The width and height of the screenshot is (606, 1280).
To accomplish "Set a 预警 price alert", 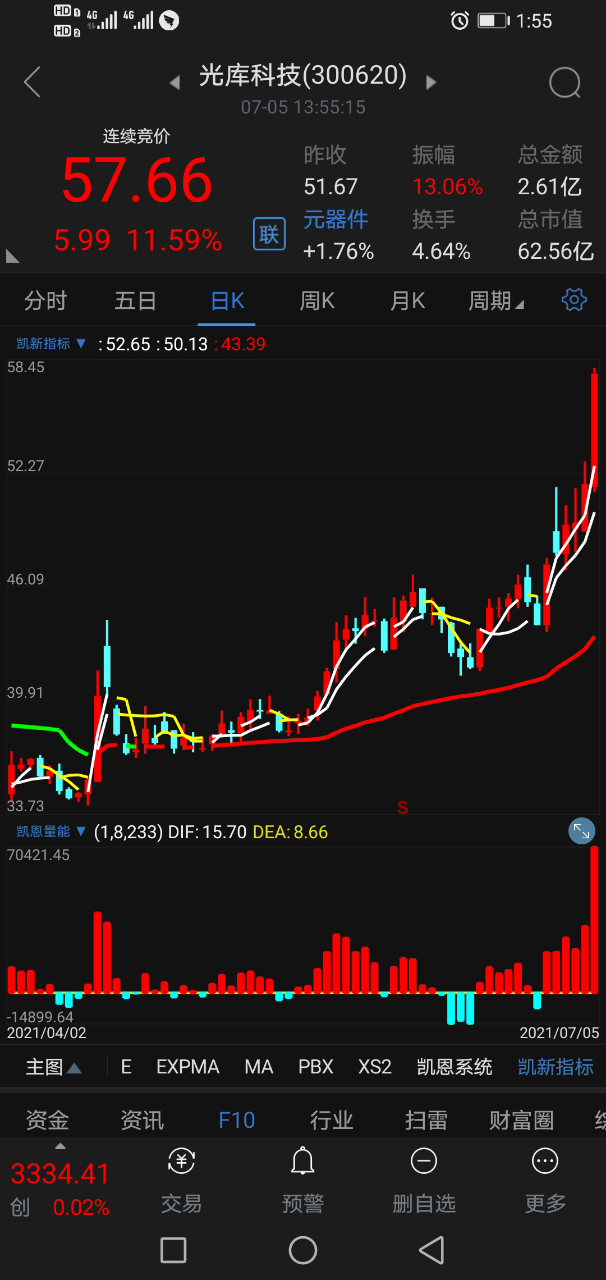I will coord(303,1180).
